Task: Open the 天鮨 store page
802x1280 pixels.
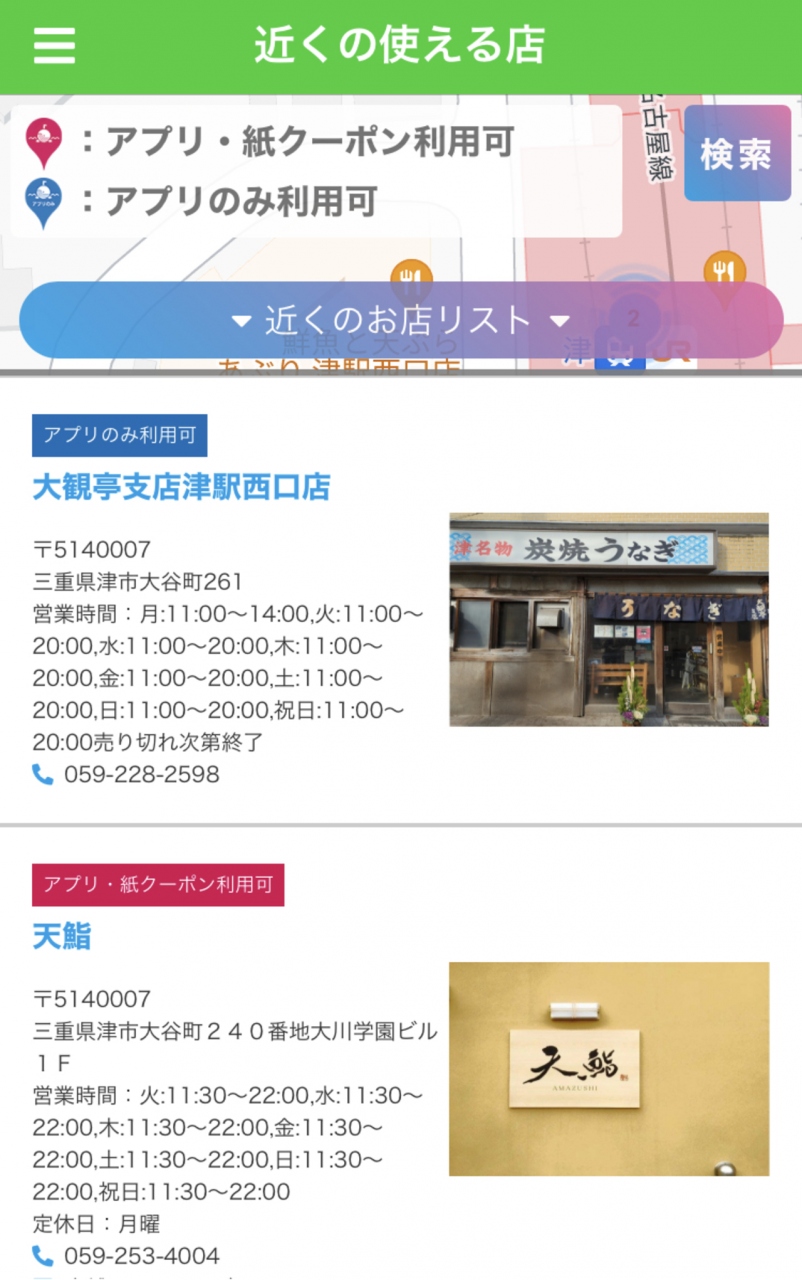Action: pyautogui.click(x=62, y=936)
